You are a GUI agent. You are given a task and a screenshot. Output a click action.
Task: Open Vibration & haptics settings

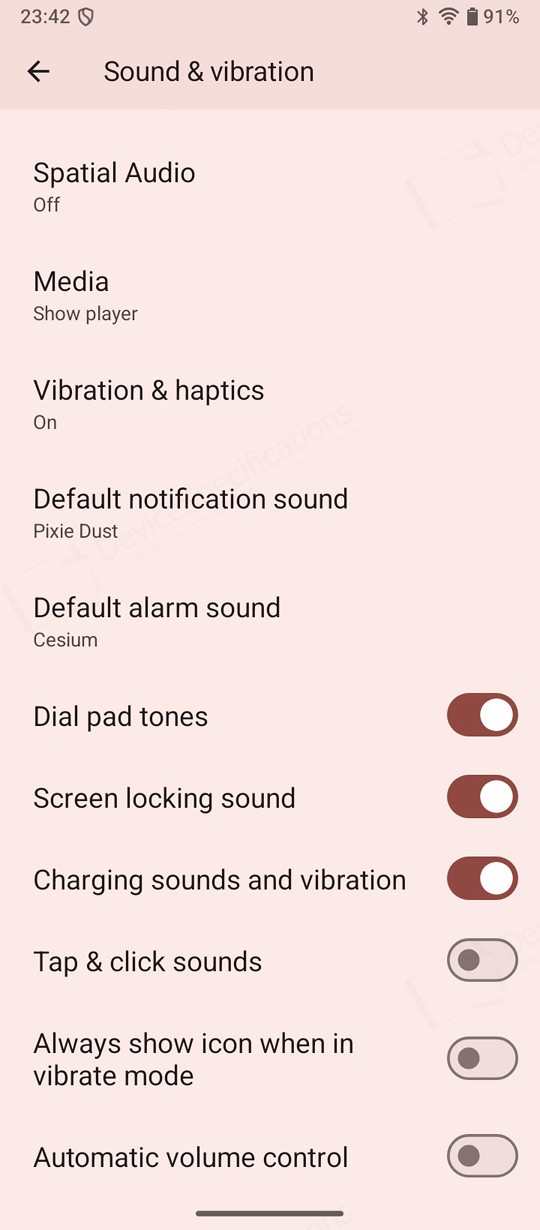click(270, 405)
